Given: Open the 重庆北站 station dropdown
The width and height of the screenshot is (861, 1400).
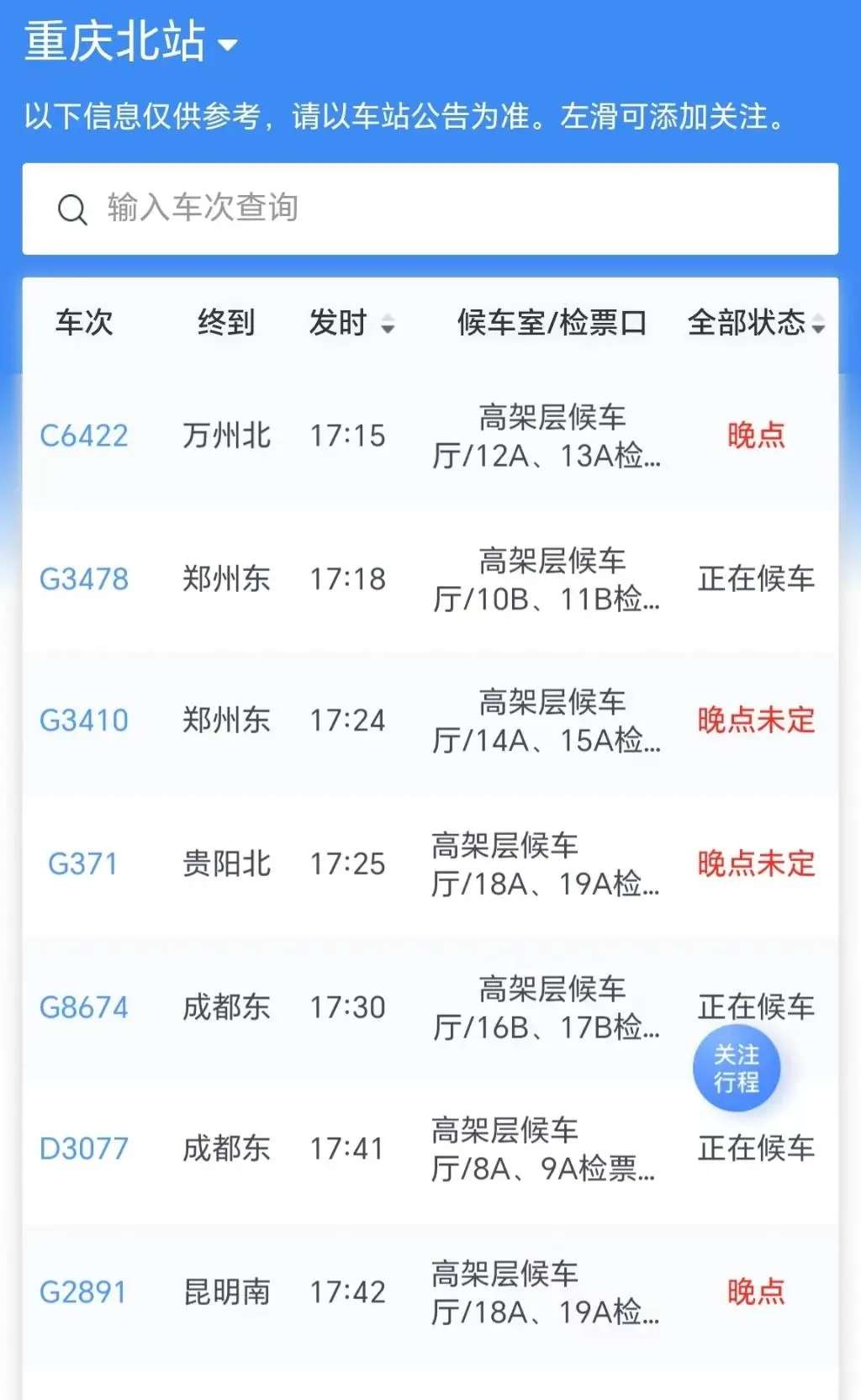Looking at the screenshot, I should click(130, 42).
